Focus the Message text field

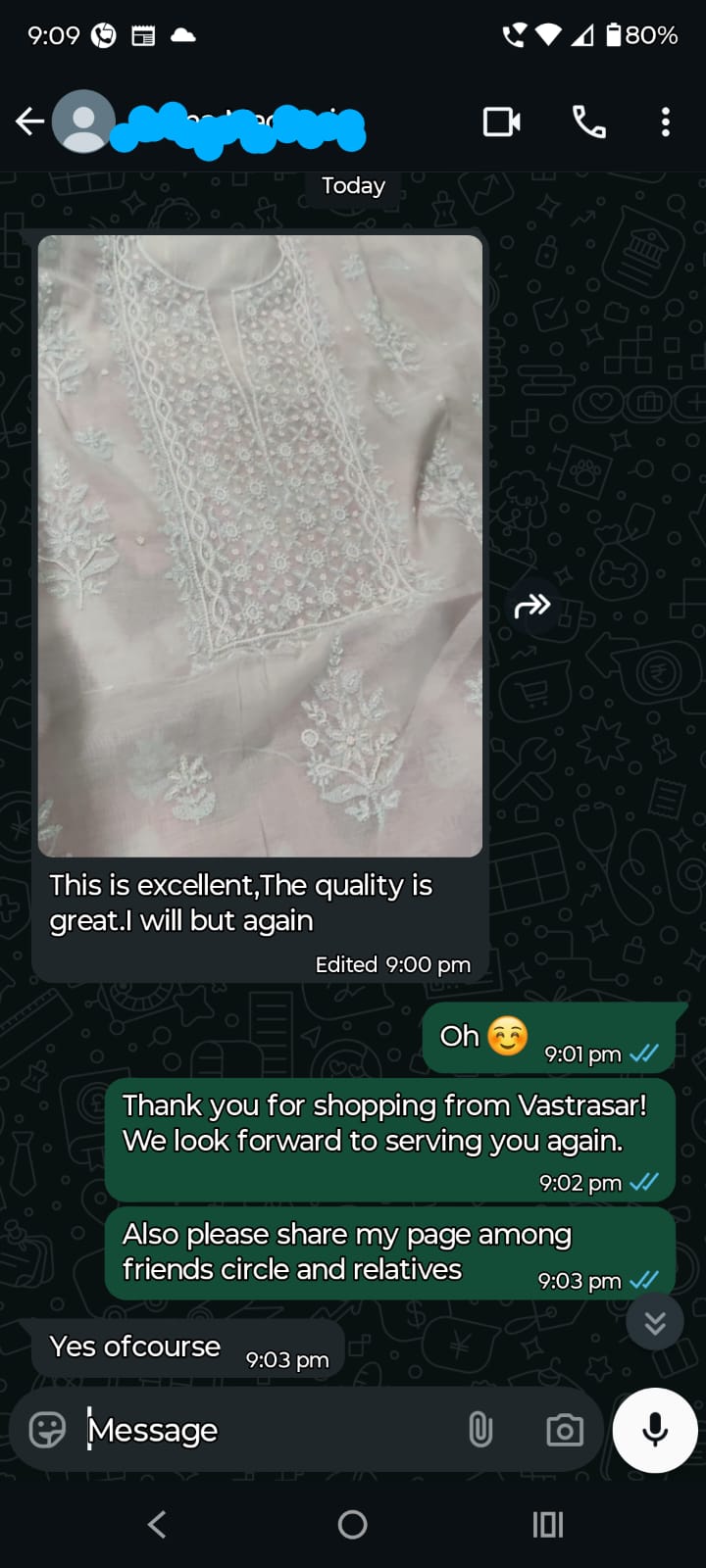[265, 1430]
